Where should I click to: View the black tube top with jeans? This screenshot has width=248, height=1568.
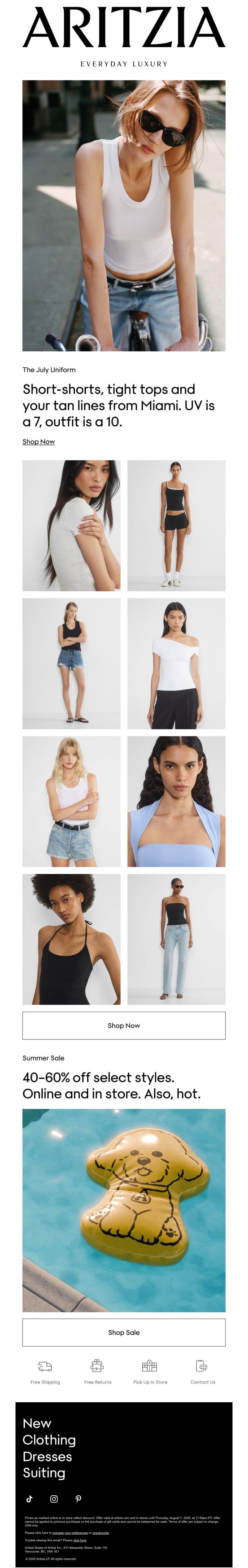[x=176, y=939]
